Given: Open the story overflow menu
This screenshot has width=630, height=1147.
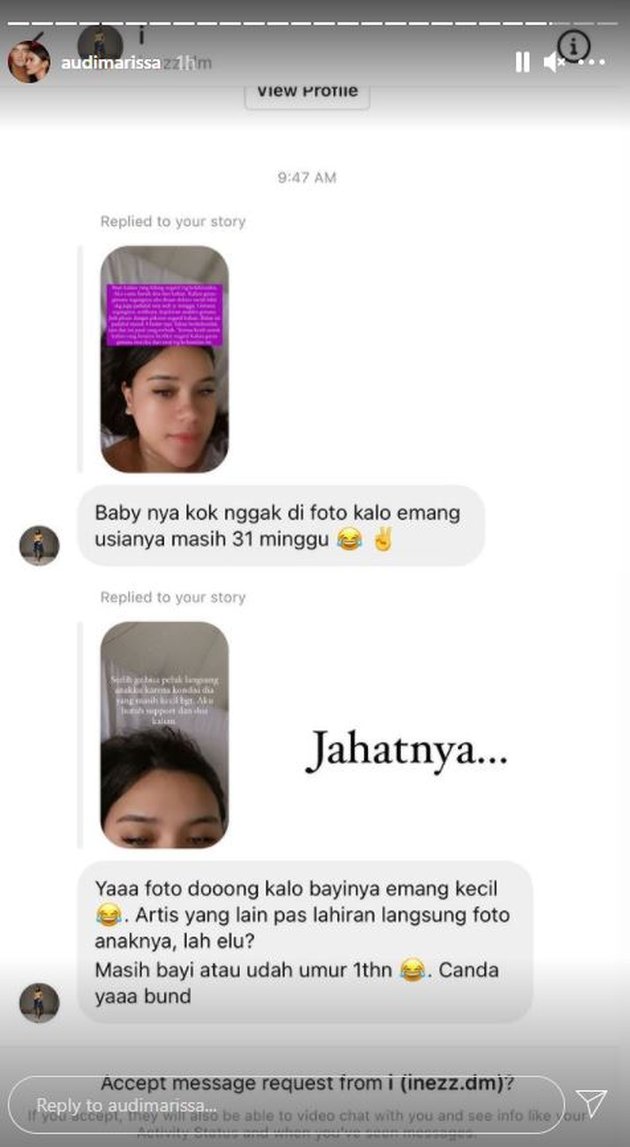Looking at the screenshot, I should click(594, 62).
